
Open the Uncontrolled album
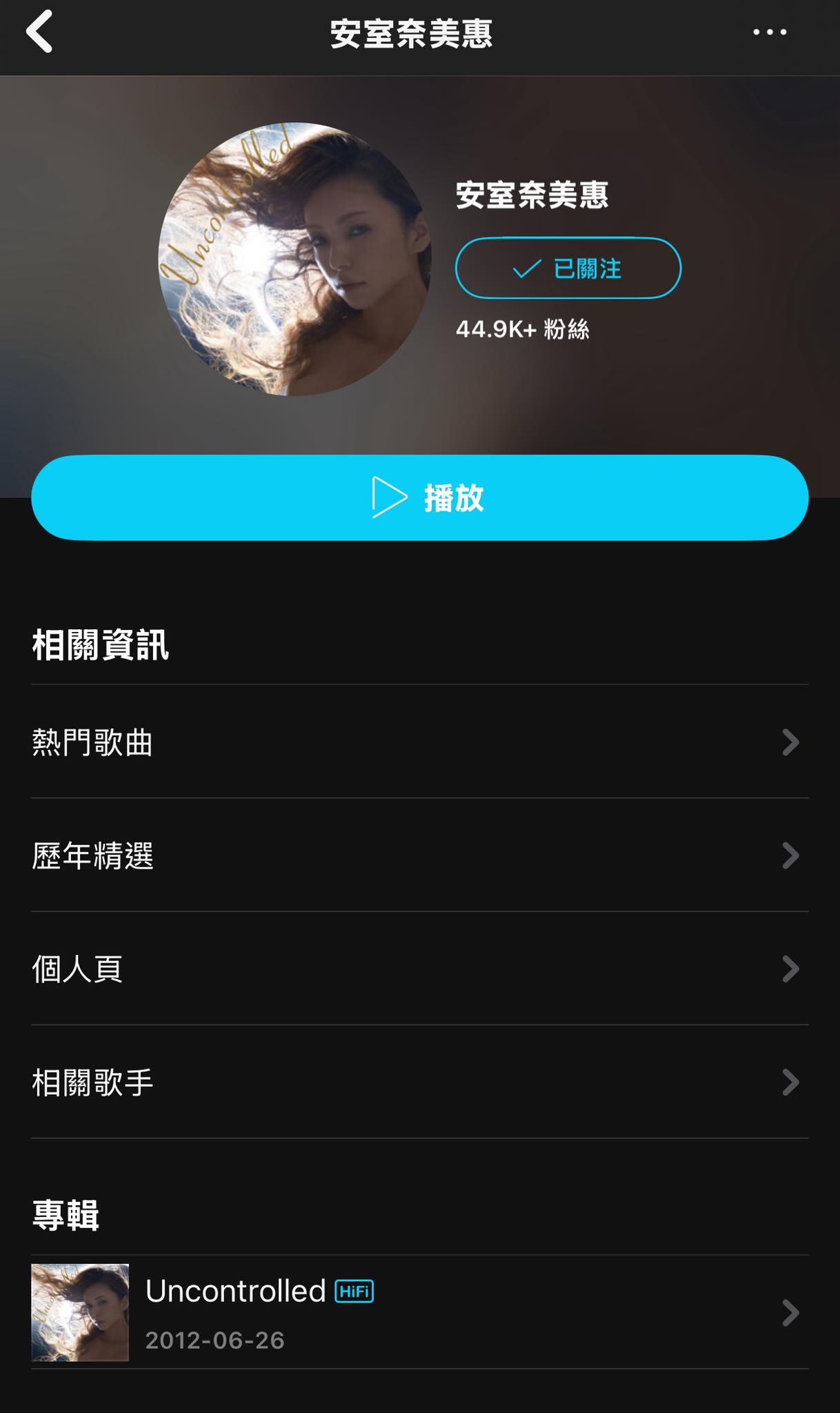(419, 1312)
